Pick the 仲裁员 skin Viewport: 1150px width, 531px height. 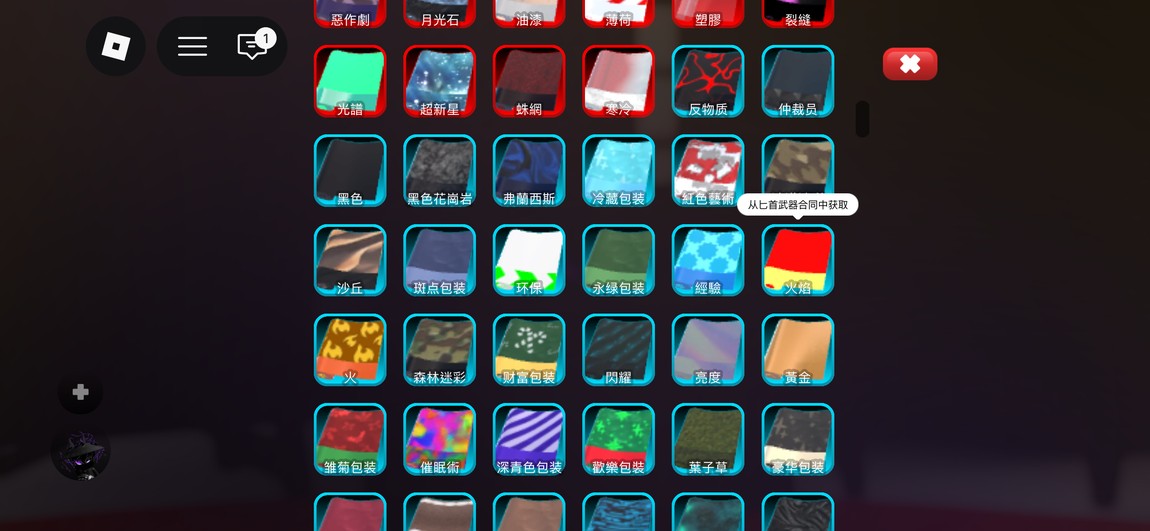coord(797,81)
